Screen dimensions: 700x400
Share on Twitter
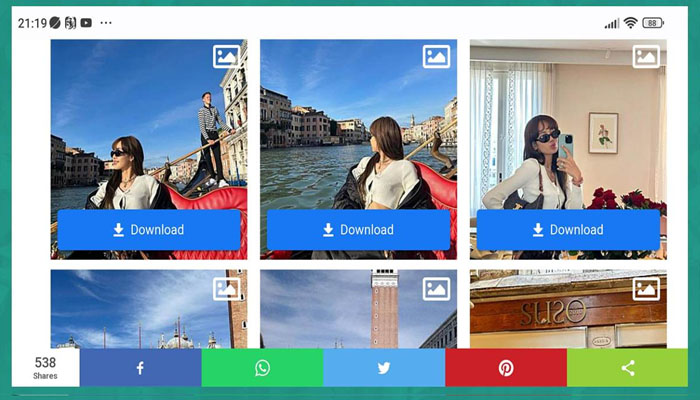pos(384,368)
